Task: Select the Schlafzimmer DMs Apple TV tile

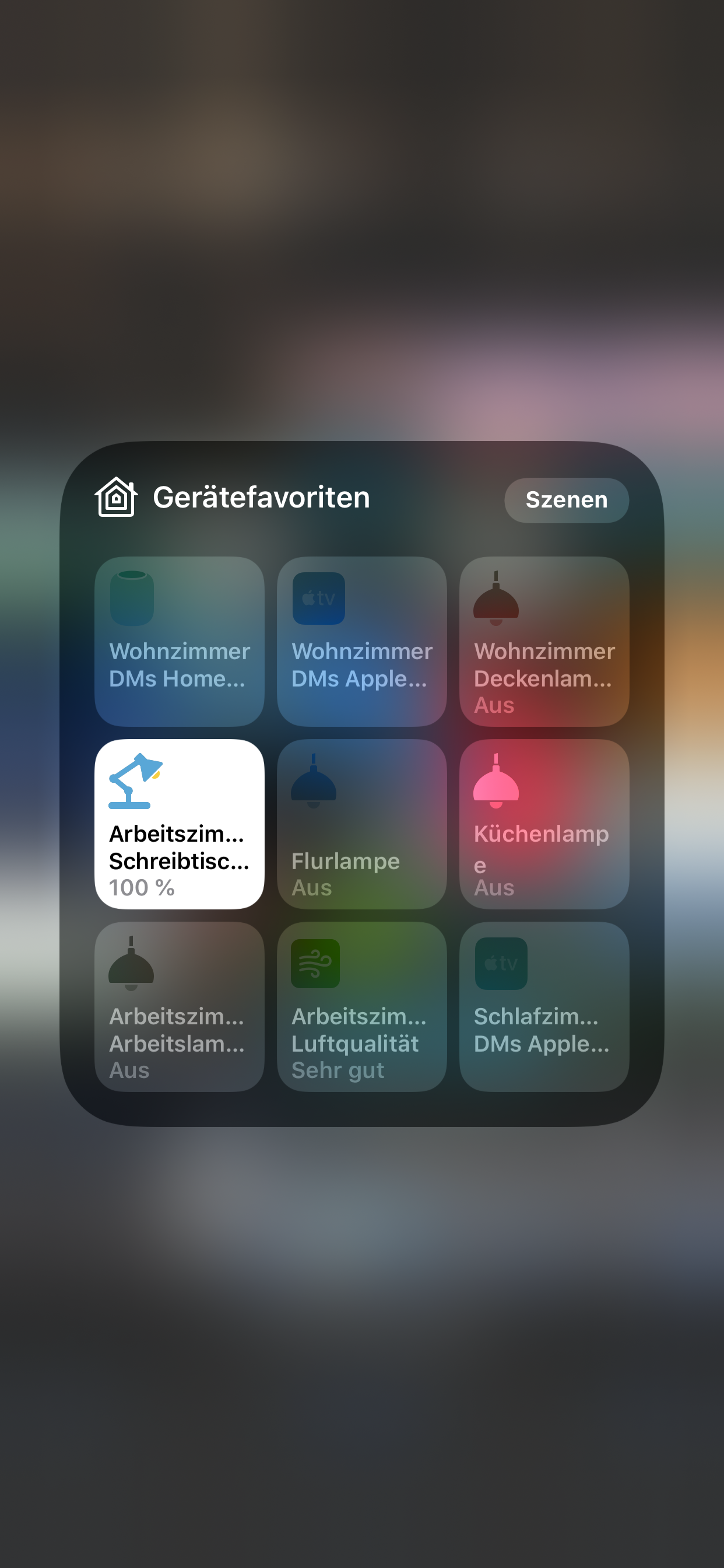Action: coord(543,1006)
